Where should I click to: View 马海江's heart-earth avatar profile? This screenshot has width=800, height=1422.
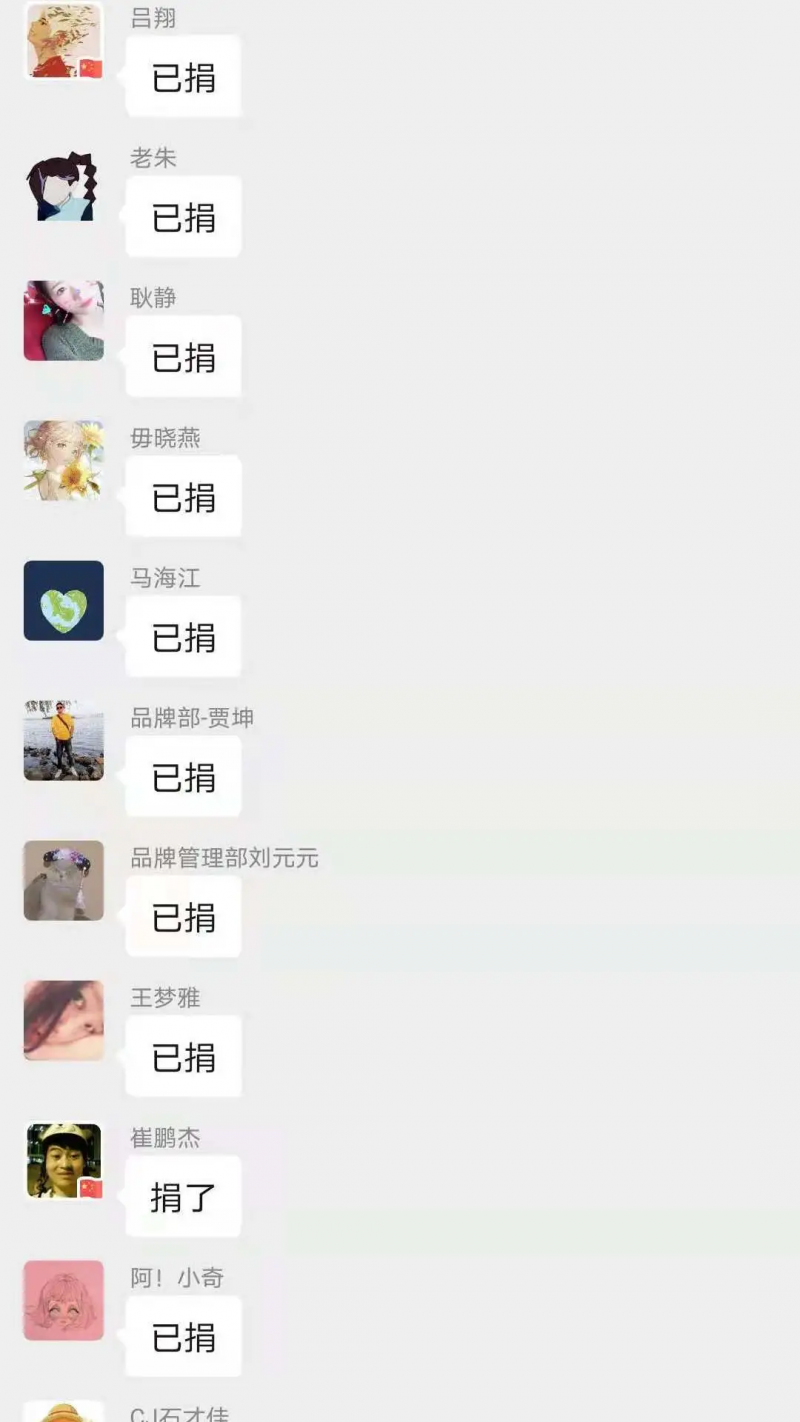(63, 601)
